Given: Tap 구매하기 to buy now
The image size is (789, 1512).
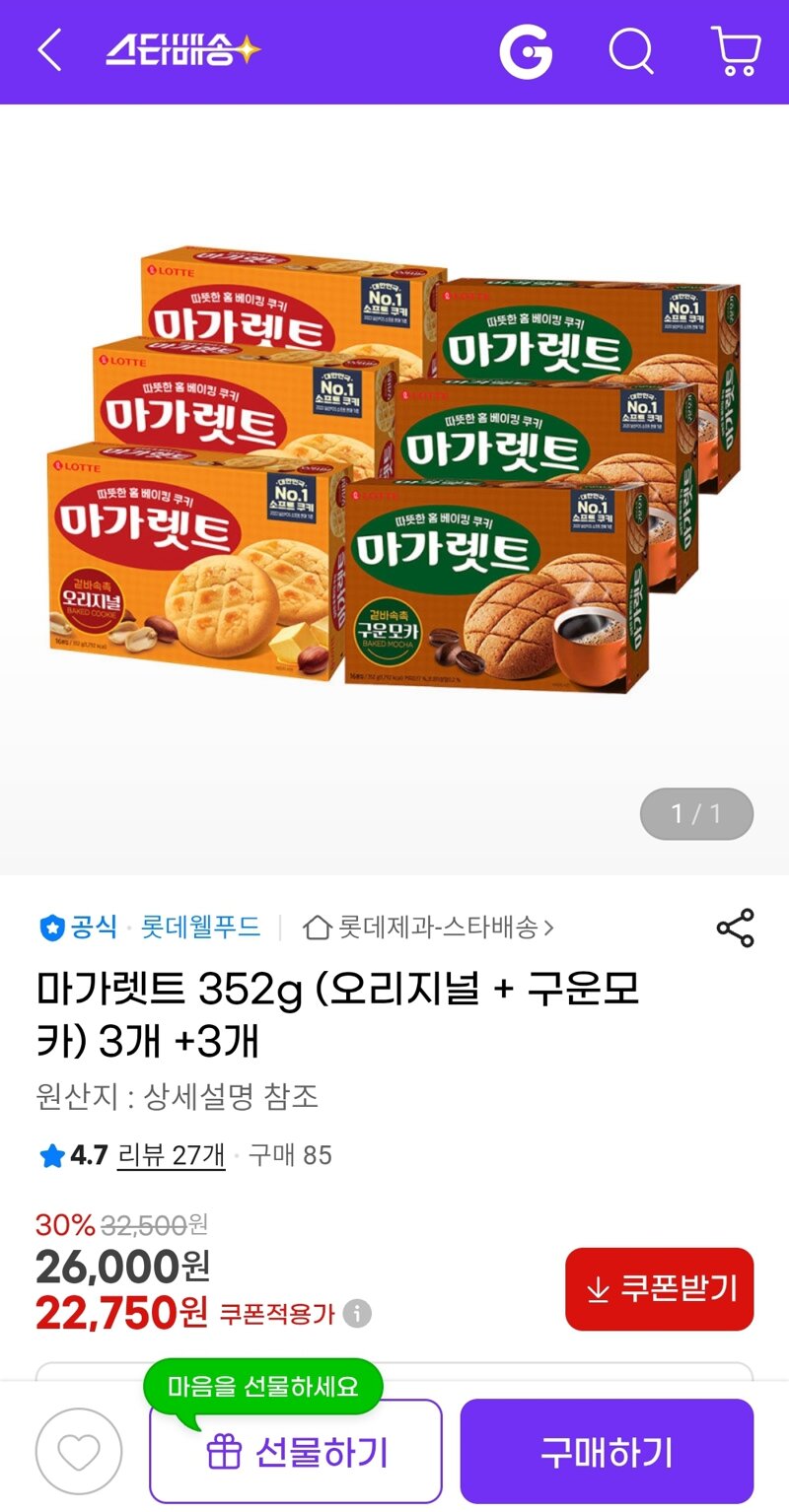Looking at the screenshot, I should point(607,1452).
